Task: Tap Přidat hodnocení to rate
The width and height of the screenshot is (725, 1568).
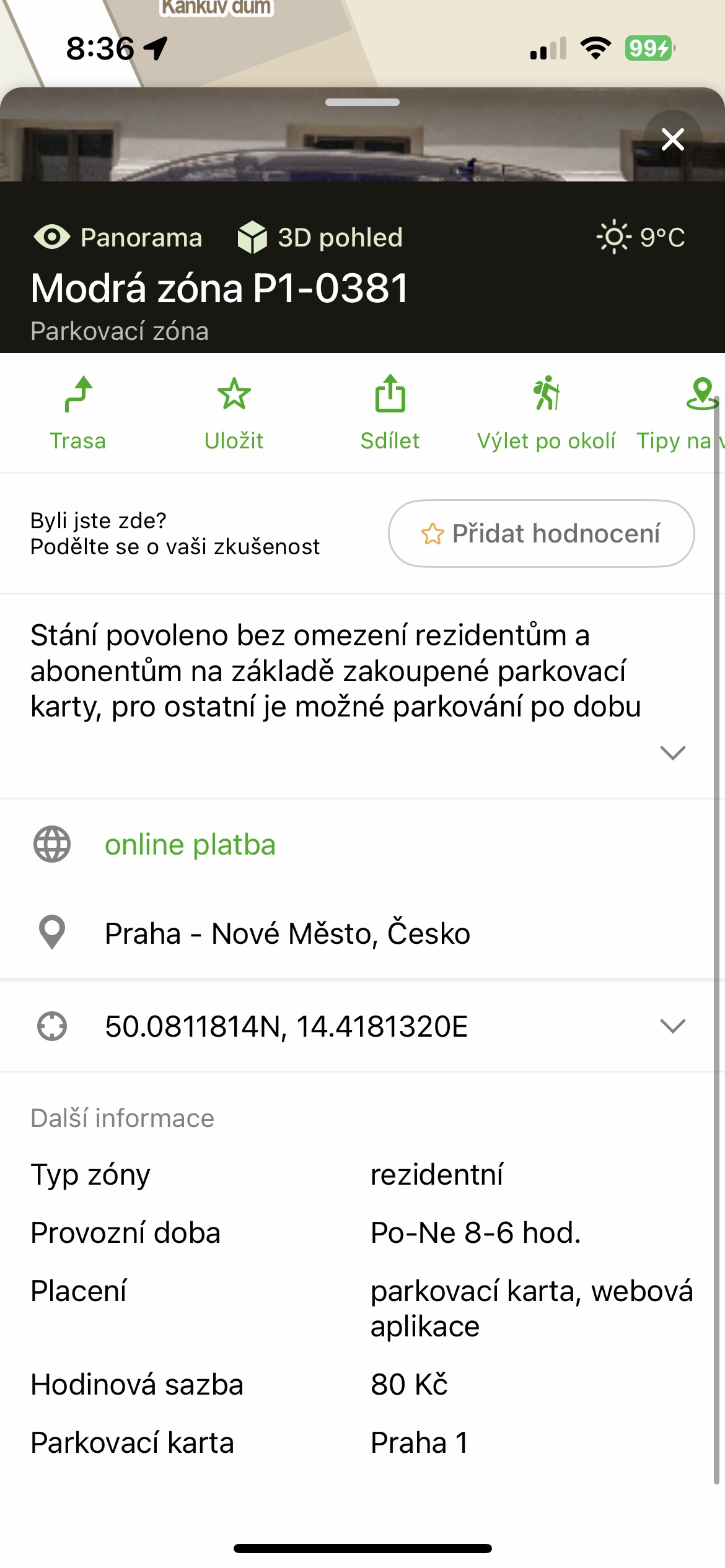Action: point(541,533)
